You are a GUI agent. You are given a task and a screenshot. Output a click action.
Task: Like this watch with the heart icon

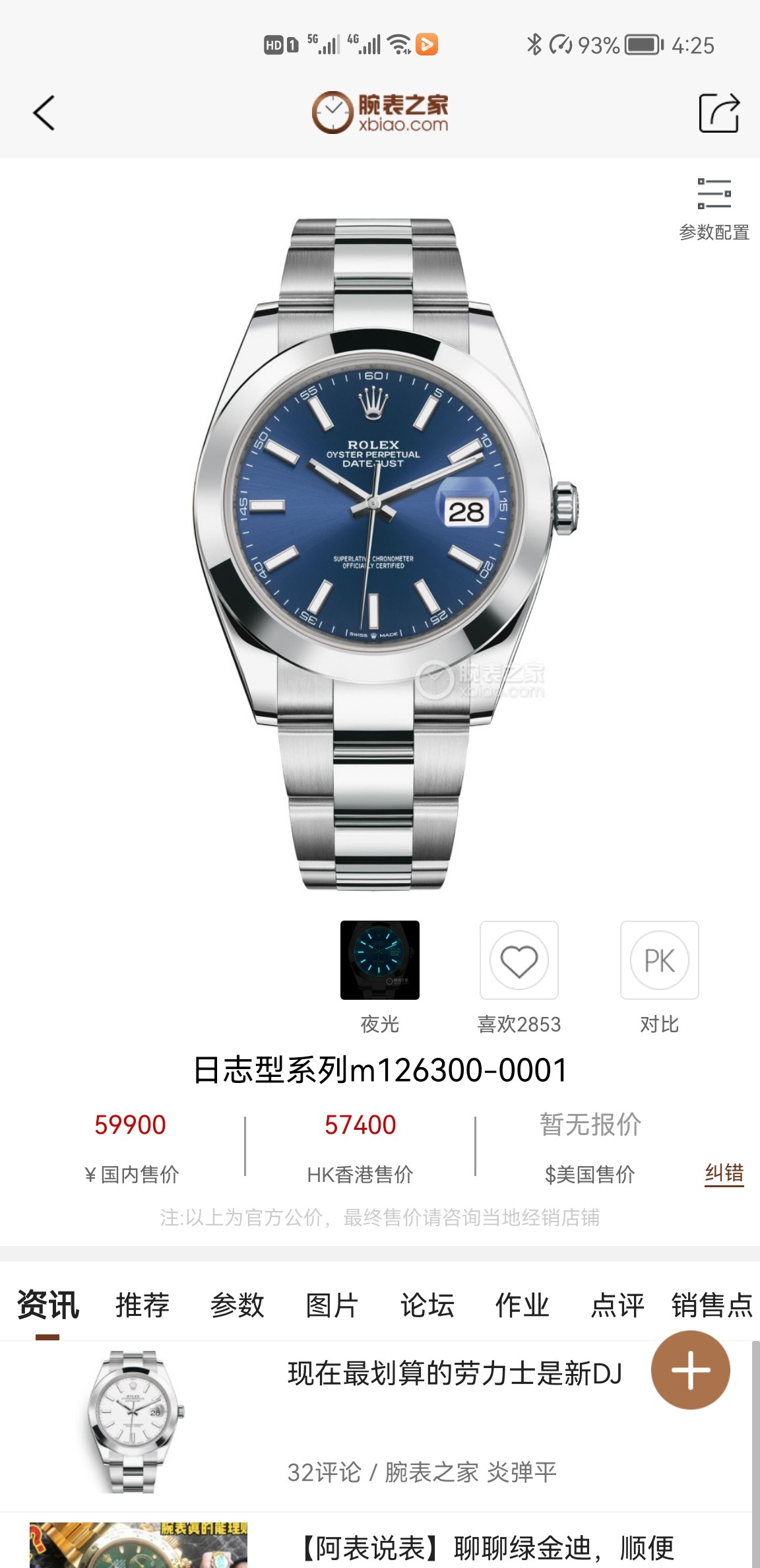point(519,960)
